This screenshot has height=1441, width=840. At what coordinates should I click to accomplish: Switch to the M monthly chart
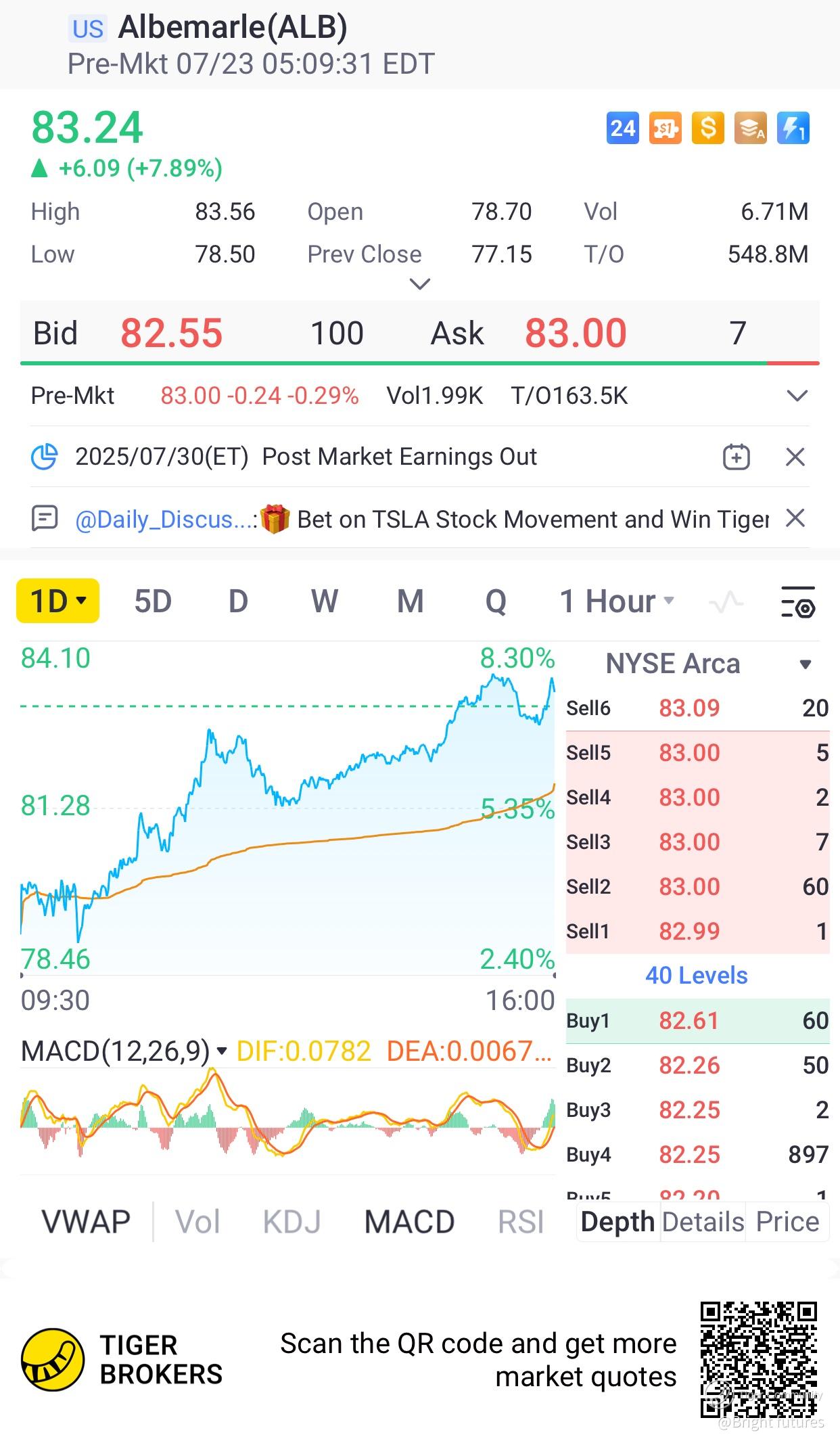[410, 601]
